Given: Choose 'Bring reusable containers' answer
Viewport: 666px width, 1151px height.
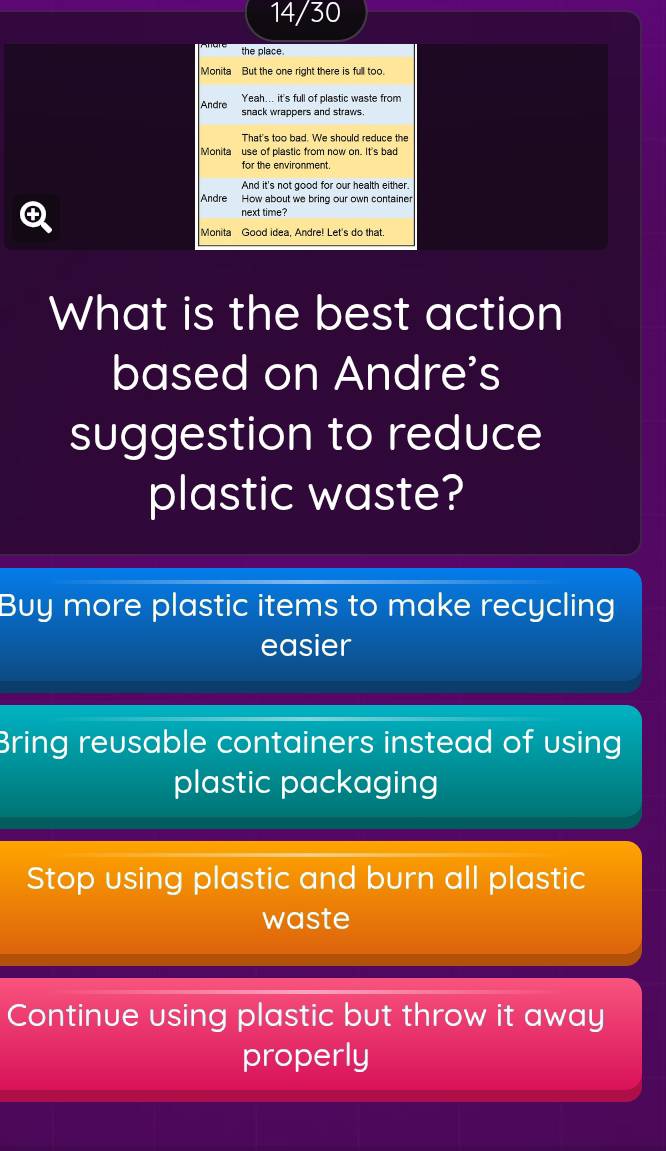Looking at the screenshot, I should click(x=306, y=763).
